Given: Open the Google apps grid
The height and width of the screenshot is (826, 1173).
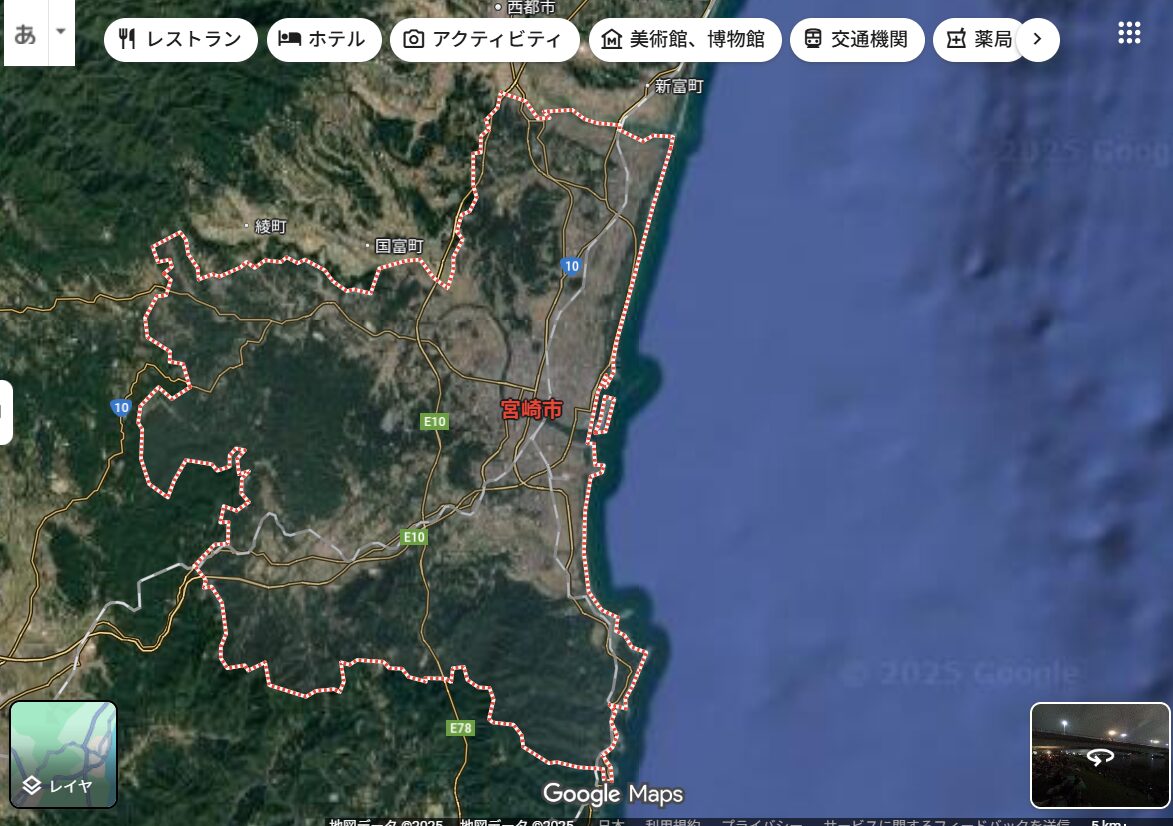Looking at the screenshot, I should pos(1129,33).
